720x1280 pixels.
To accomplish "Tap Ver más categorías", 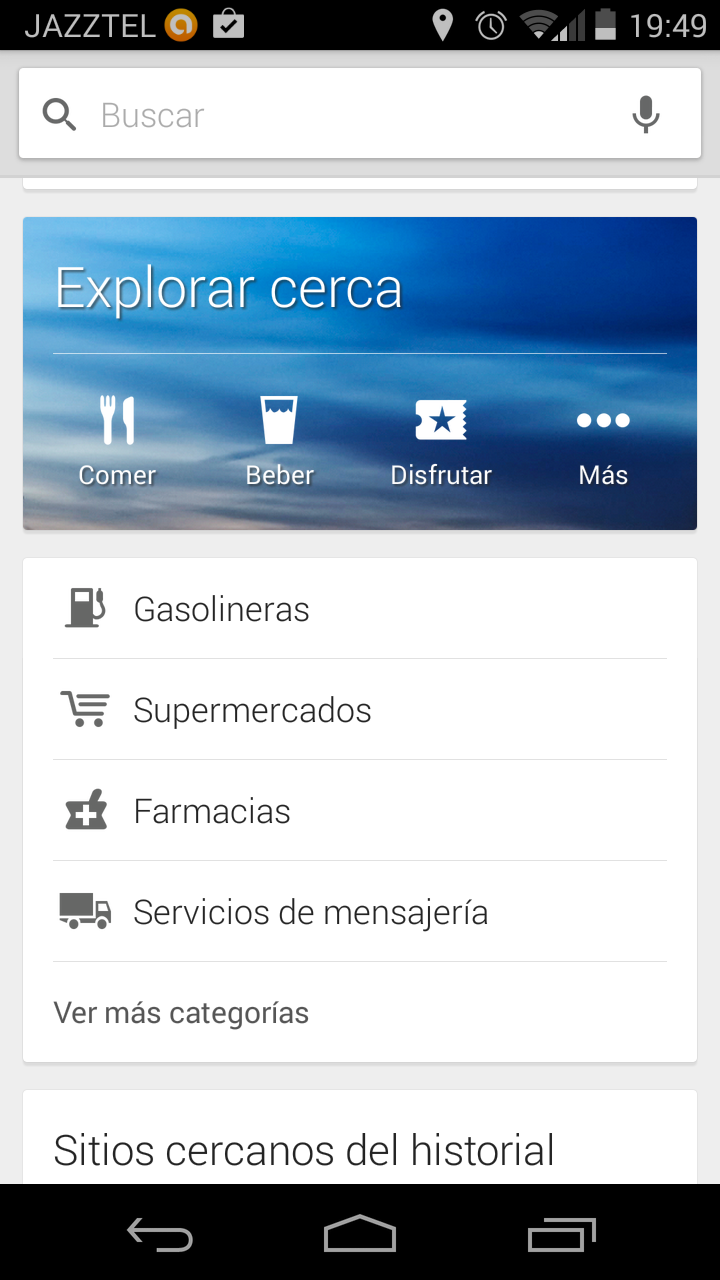I will (181, 1013).
